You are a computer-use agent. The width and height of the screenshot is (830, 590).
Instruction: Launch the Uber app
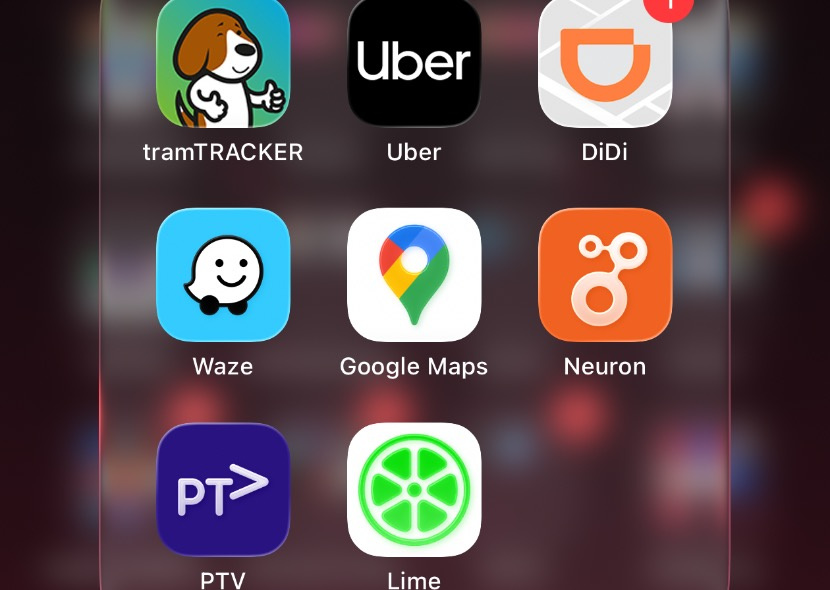click(x=414, y=62)
